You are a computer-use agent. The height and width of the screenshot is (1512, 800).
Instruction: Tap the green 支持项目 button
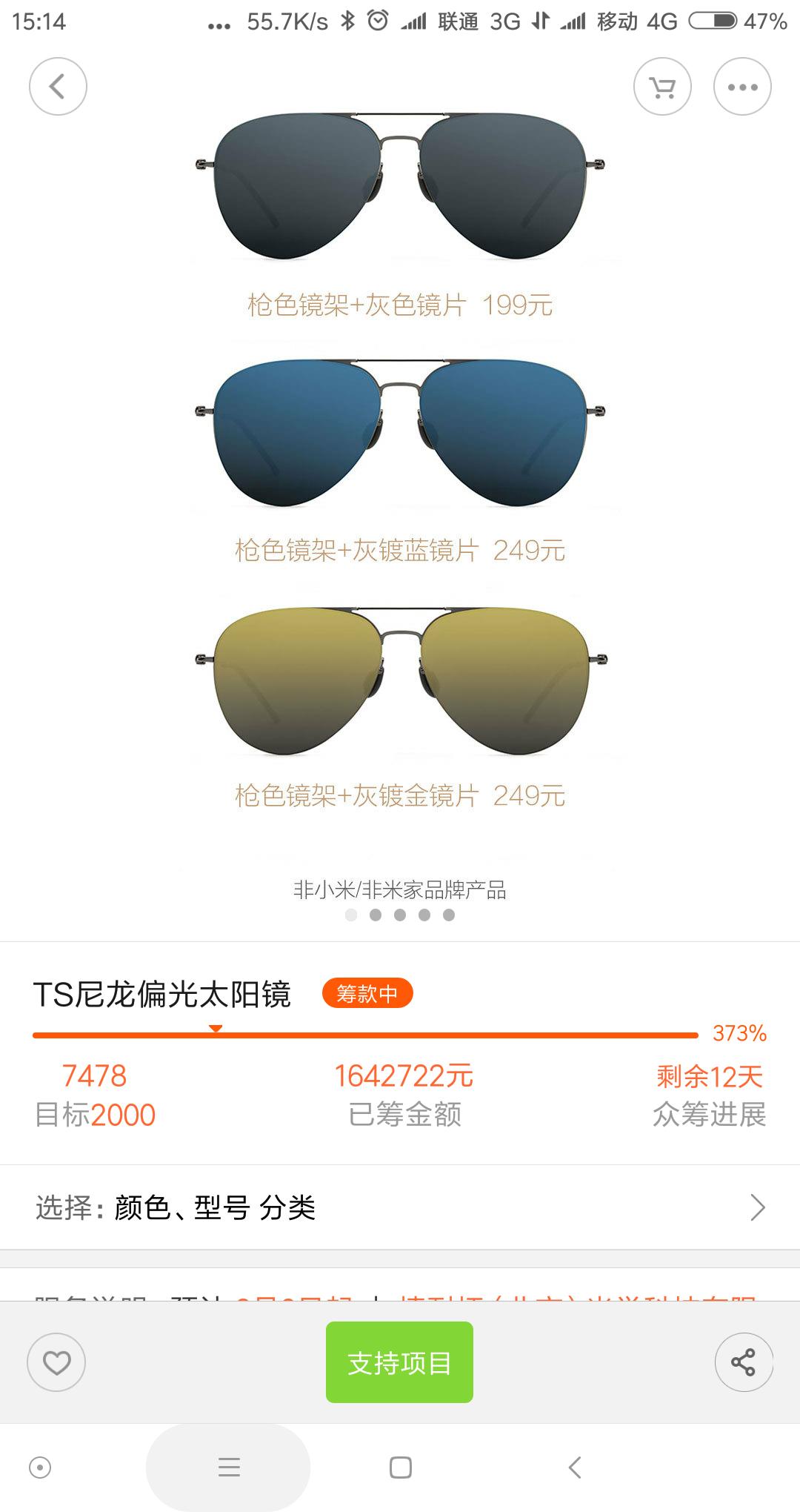point(399,1362)
